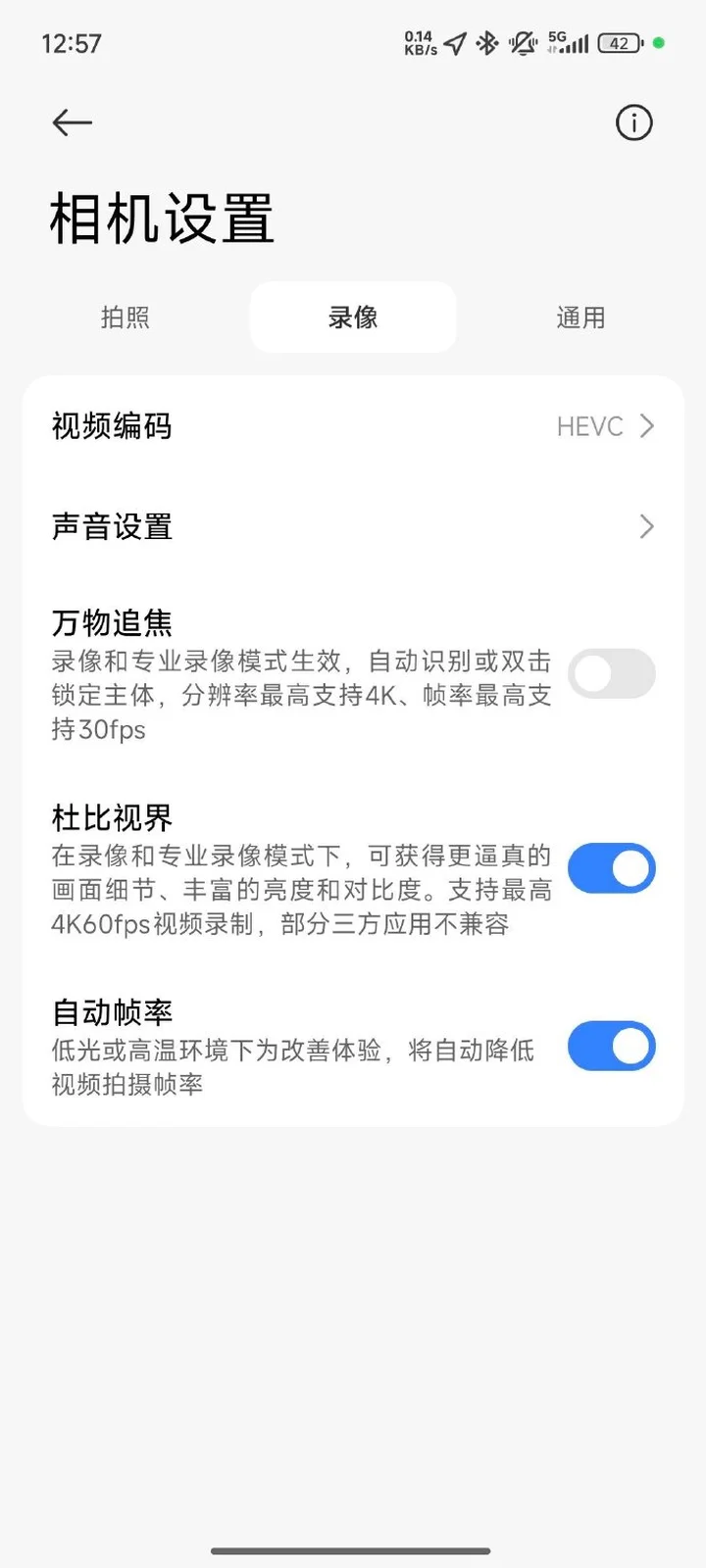Turn off the 杜比视界 switch
The width and height of the screenshot is (706, 1568).
coord(611,868)
